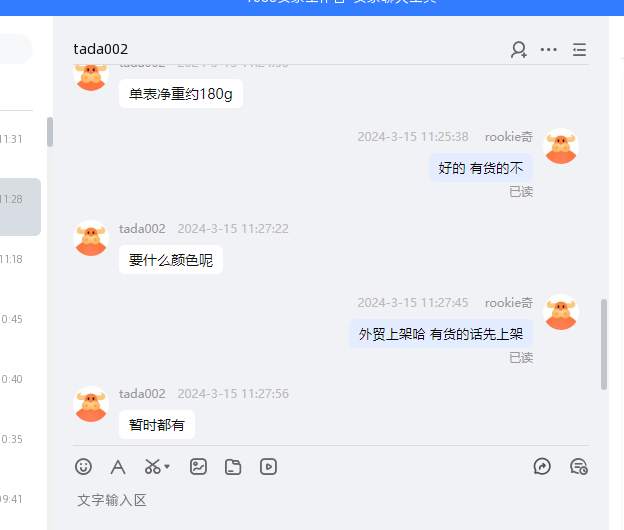Open rookie奇 avatar beside 外贸上架哈 message

561,313
